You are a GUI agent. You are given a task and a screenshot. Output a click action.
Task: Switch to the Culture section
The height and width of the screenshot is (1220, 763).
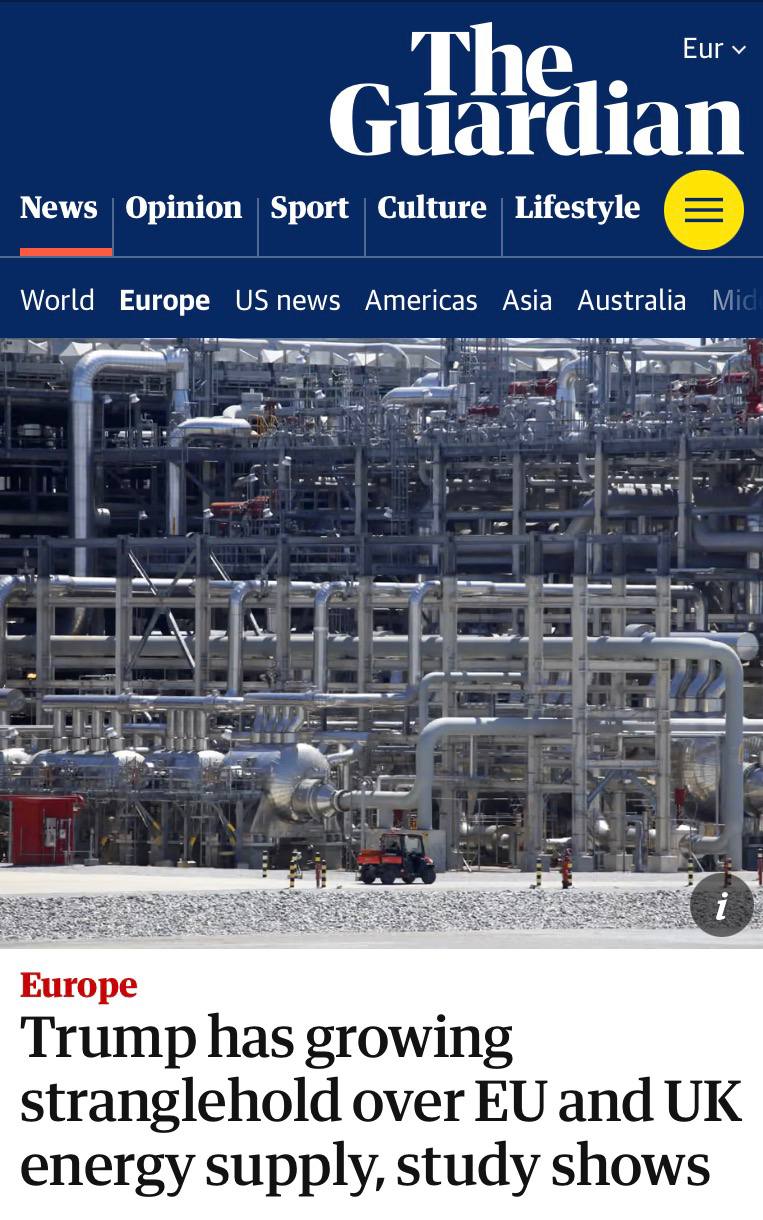[432, 208]
